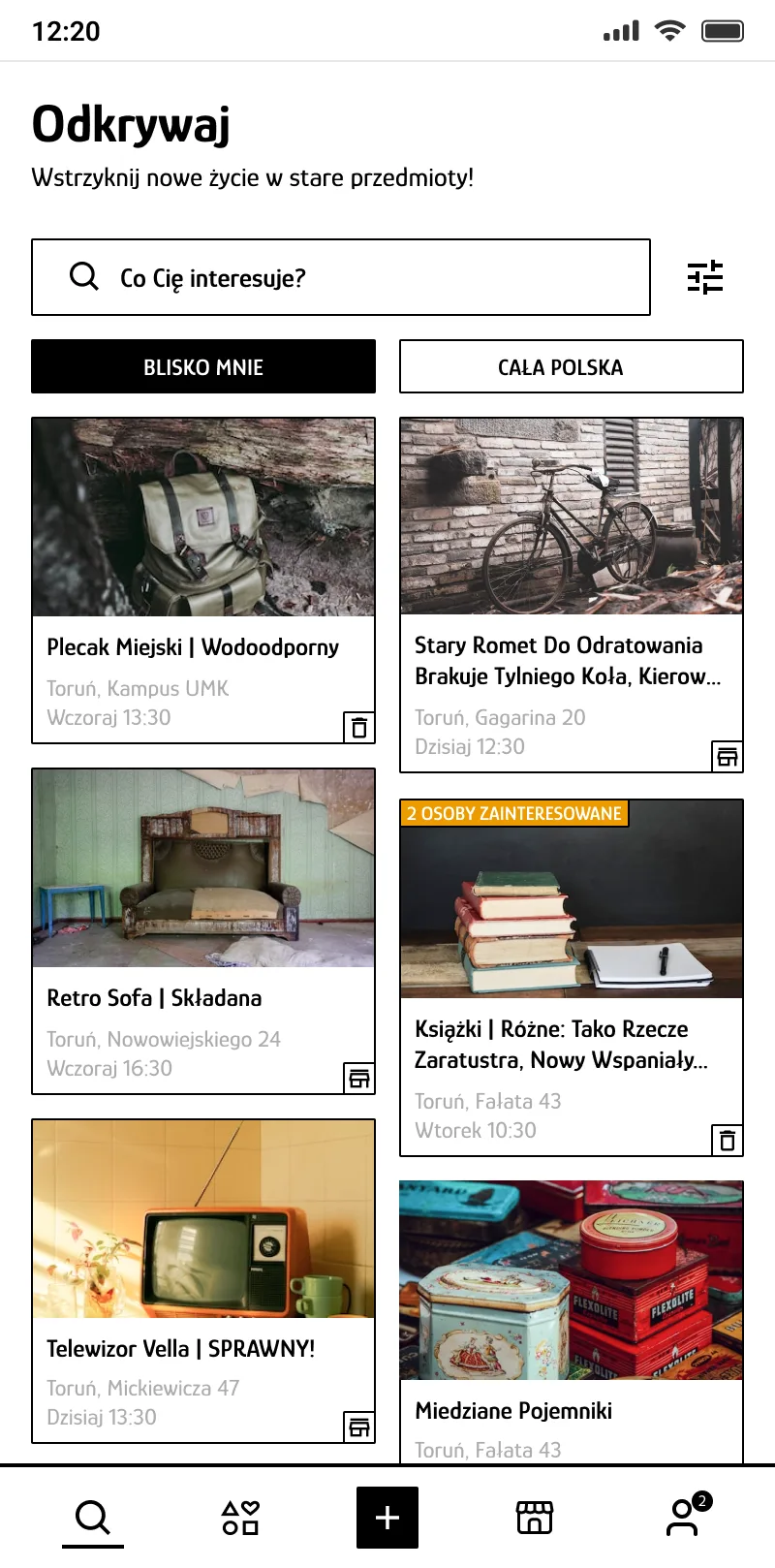Tap the trash icon on Książki card

point(728,1140)
